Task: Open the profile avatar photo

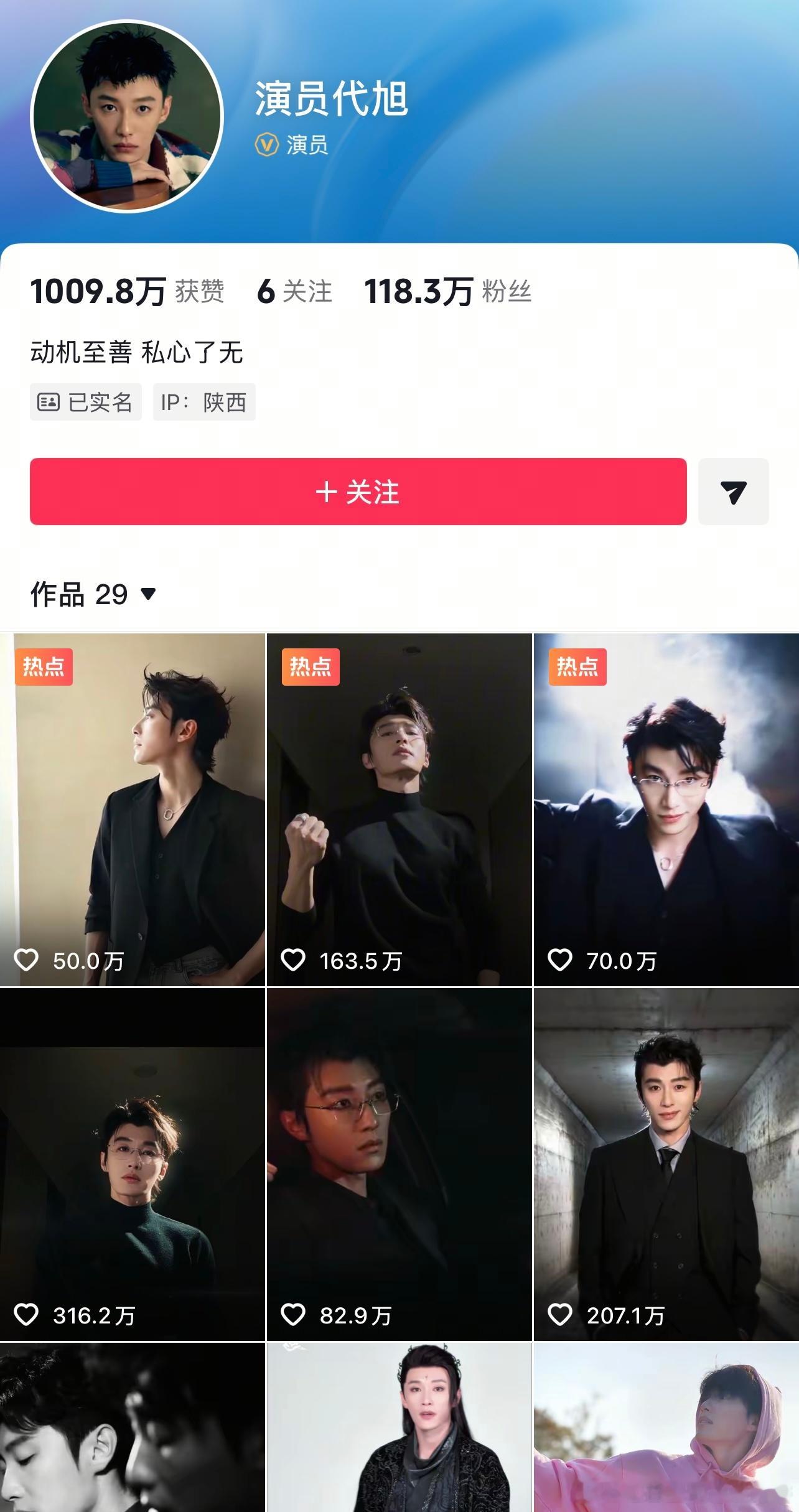Action: point(127,116)
